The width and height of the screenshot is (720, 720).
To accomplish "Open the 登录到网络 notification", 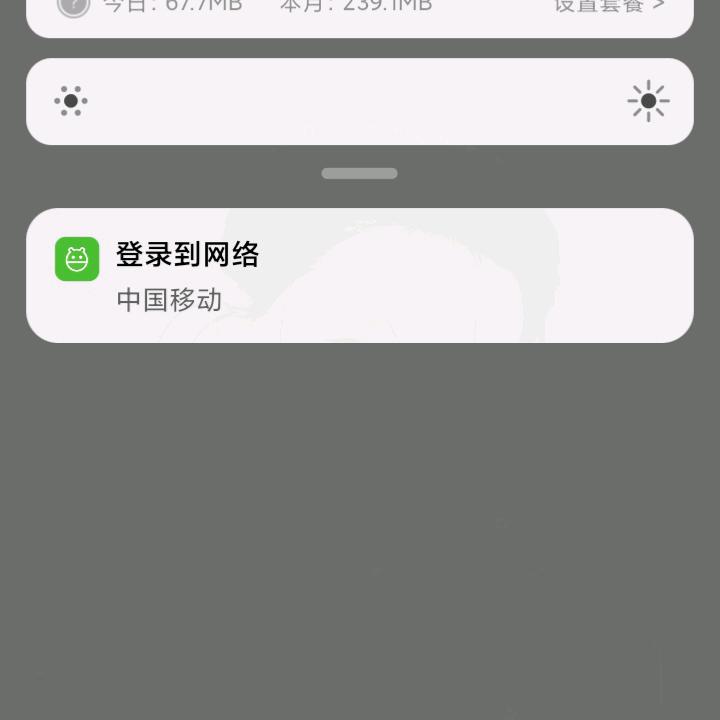I will coord(360,275).
